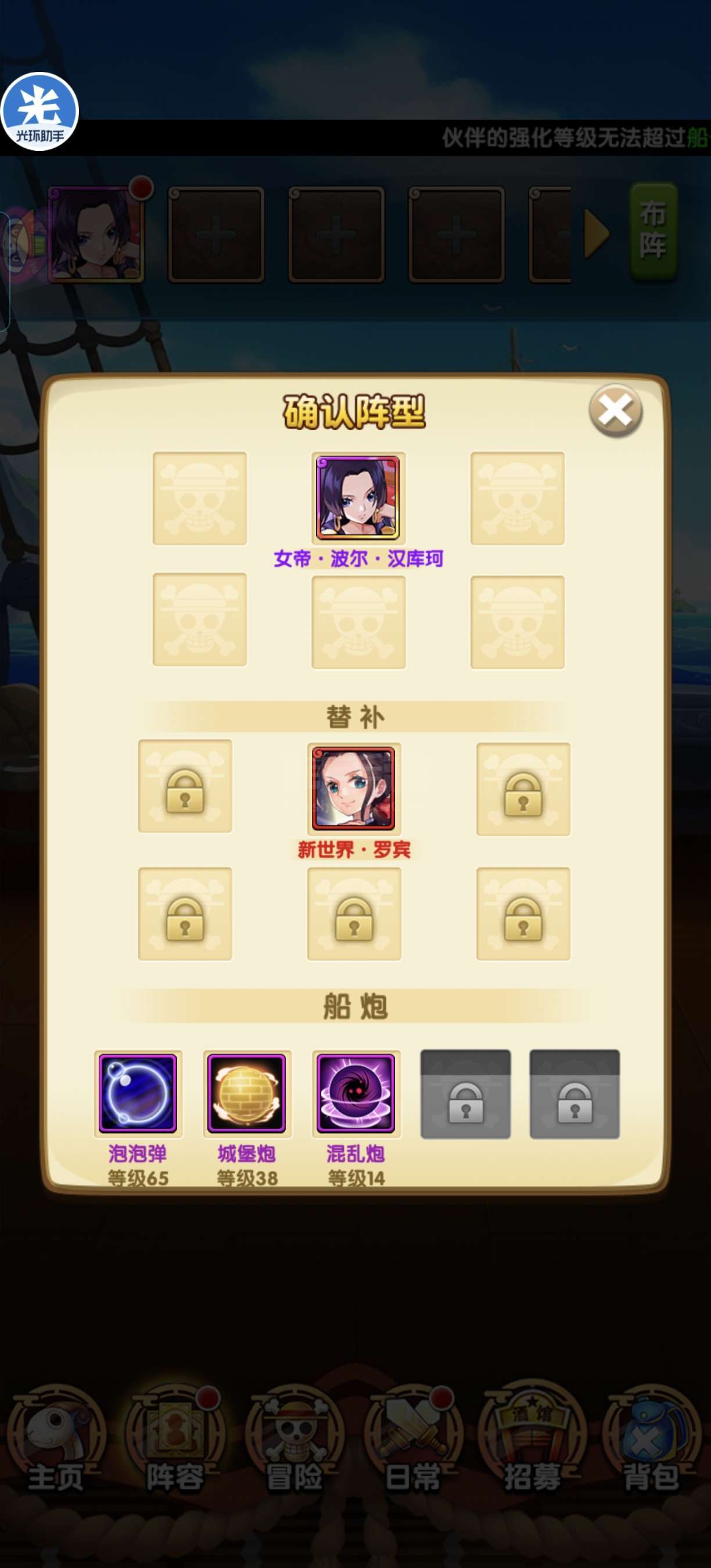Select 女帝·波尔·汉库珂 in the formation
The height and width of the screenshot is (1568, 711).
point(358,498)
